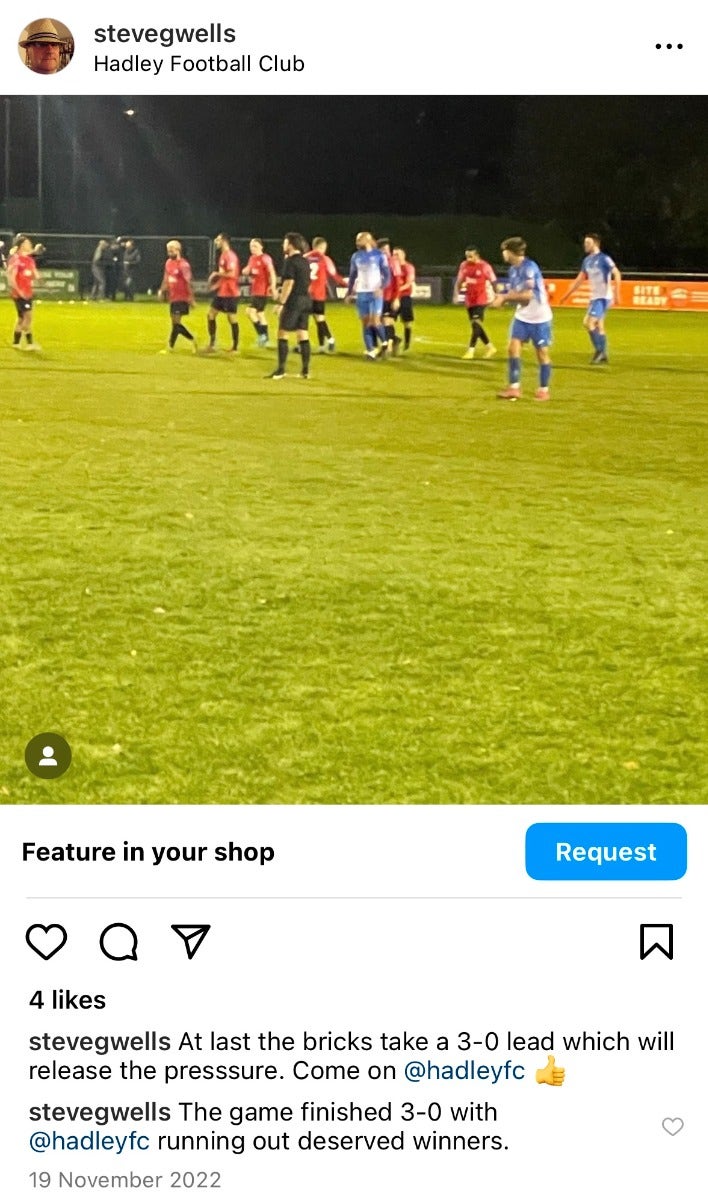
Task: View the 4 likes list
Action: pyautogui.click(x=67, y=999)
